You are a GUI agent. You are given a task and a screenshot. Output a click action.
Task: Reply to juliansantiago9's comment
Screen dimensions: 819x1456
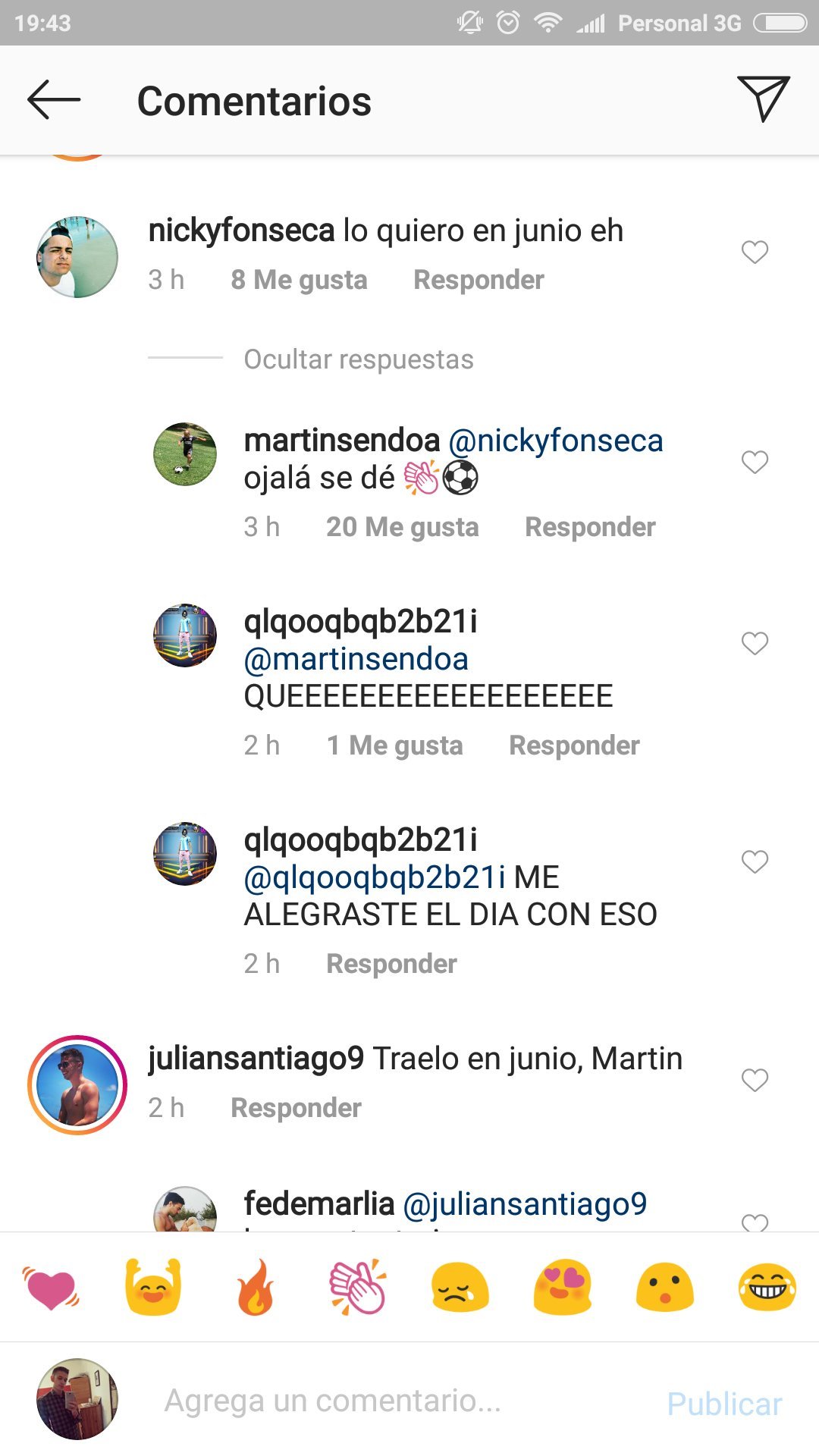[x=296, y=1108]
